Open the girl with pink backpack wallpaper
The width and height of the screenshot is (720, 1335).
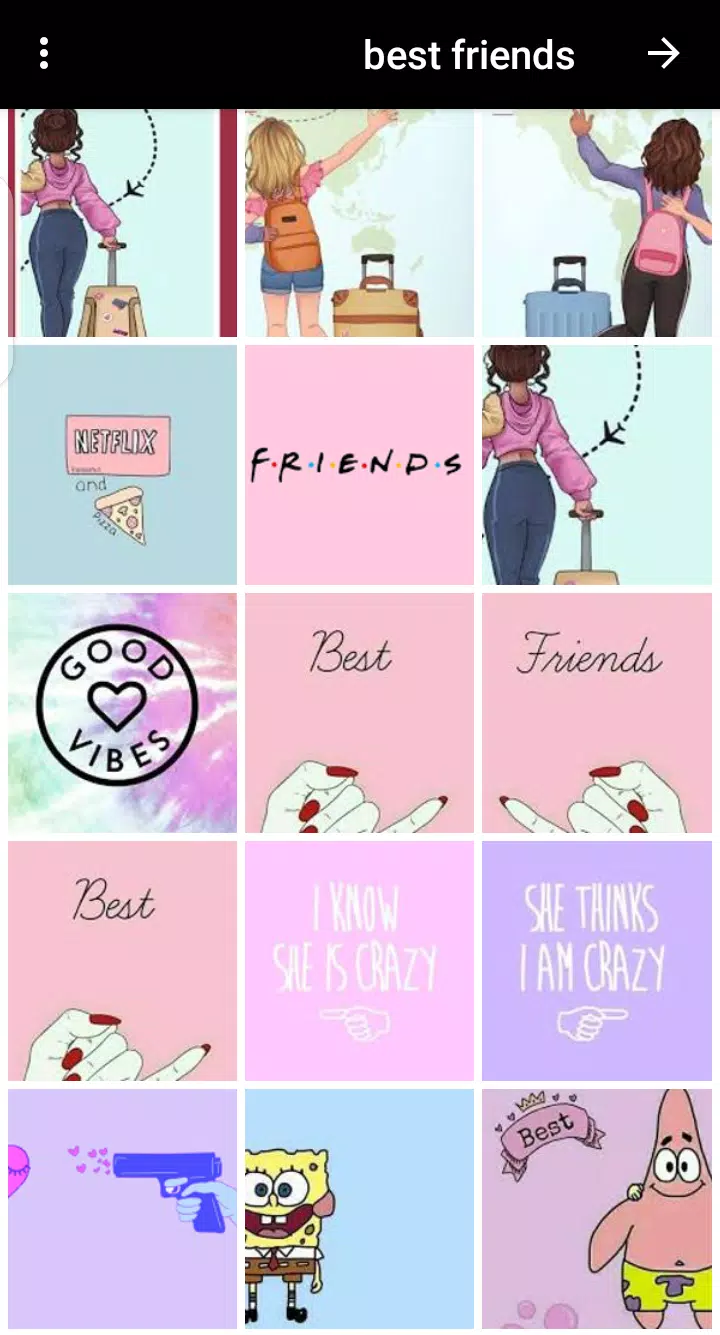coord(597,223)
